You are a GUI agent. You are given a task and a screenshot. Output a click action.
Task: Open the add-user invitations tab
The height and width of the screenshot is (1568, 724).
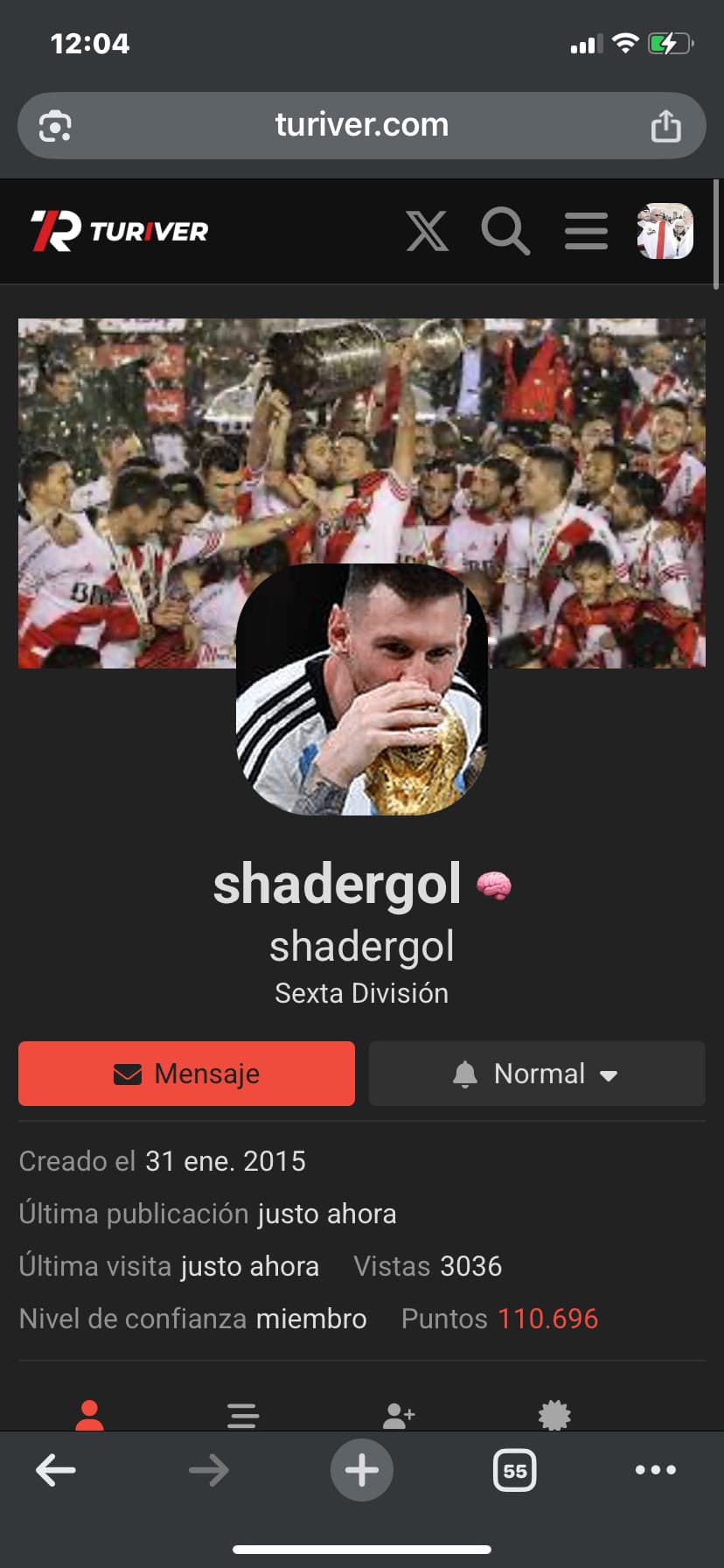(398, 1414)
